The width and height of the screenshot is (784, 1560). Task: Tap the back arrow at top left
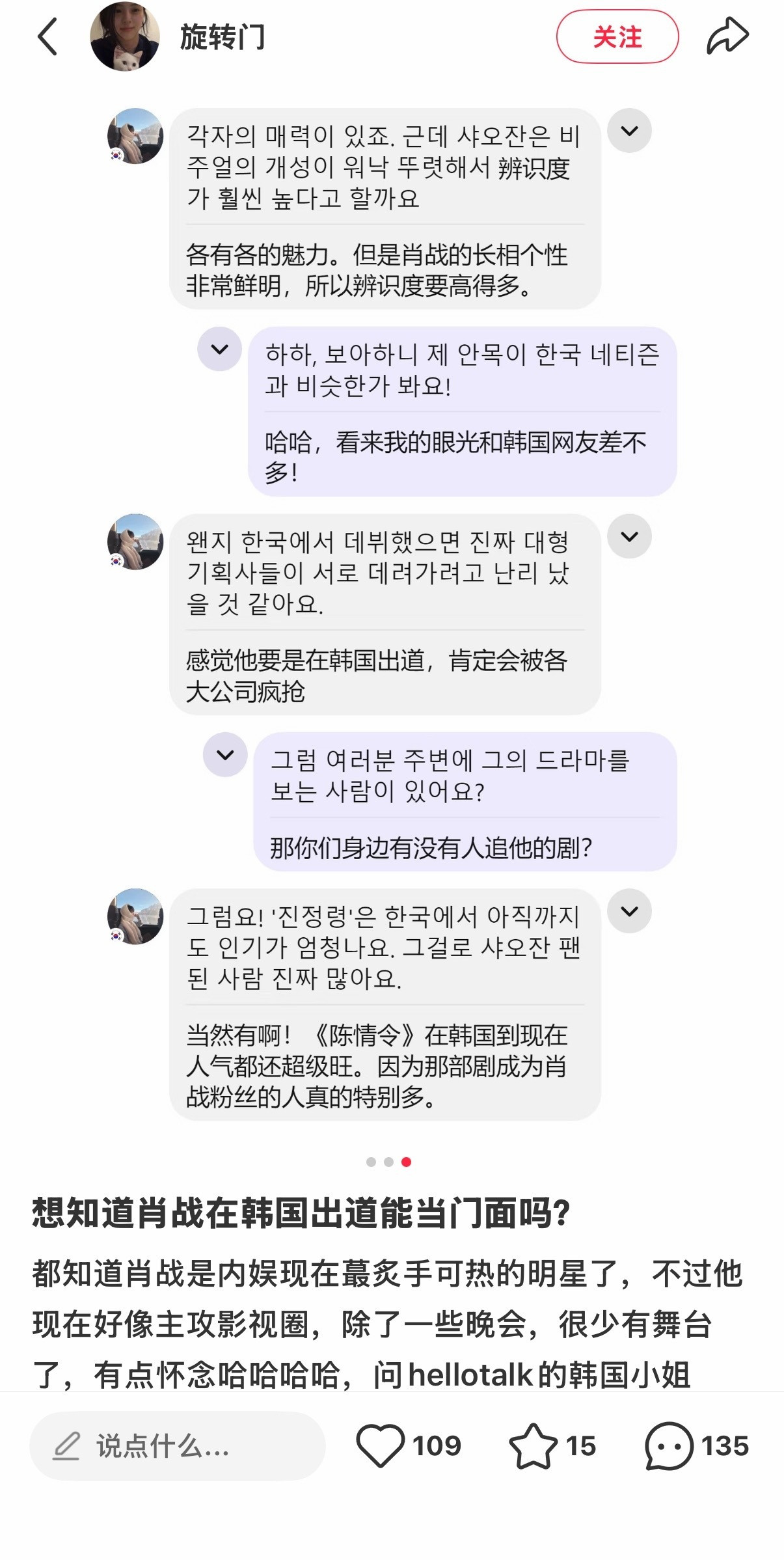pyautogui.click(x=47, y=36)
